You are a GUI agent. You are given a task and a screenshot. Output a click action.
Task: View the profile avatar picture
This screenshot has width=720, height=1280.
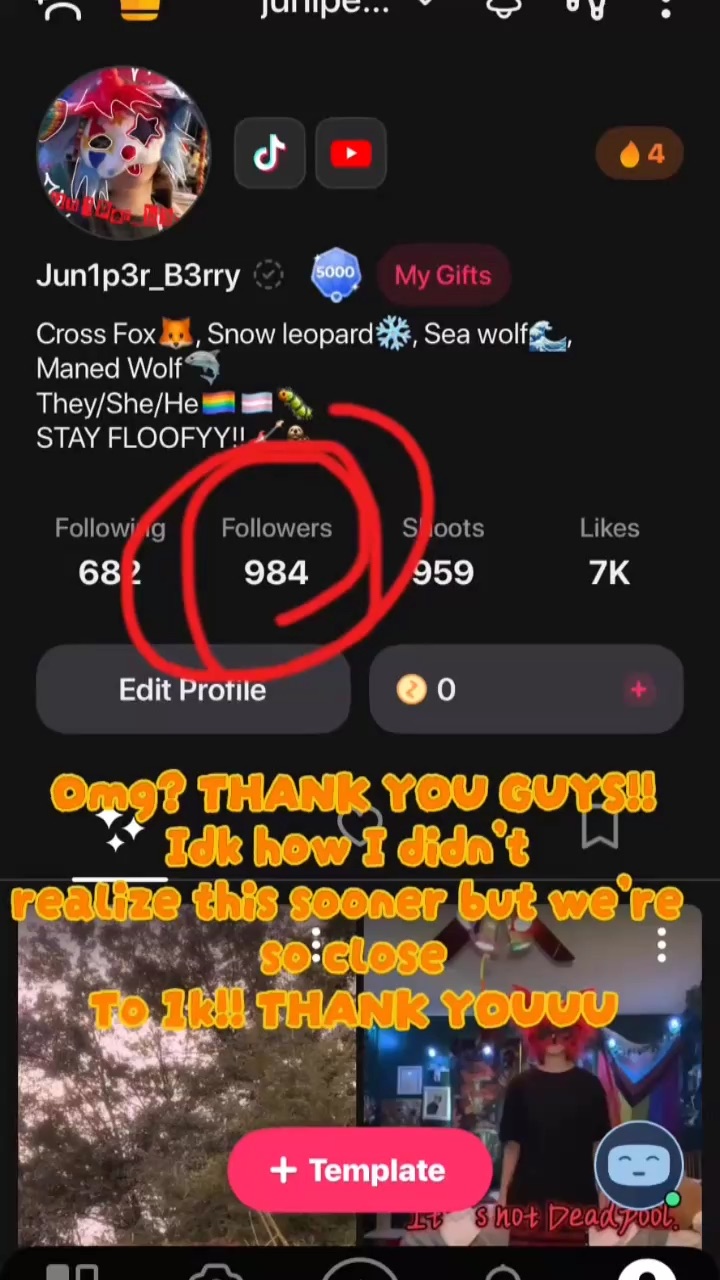tap(123, 152)
